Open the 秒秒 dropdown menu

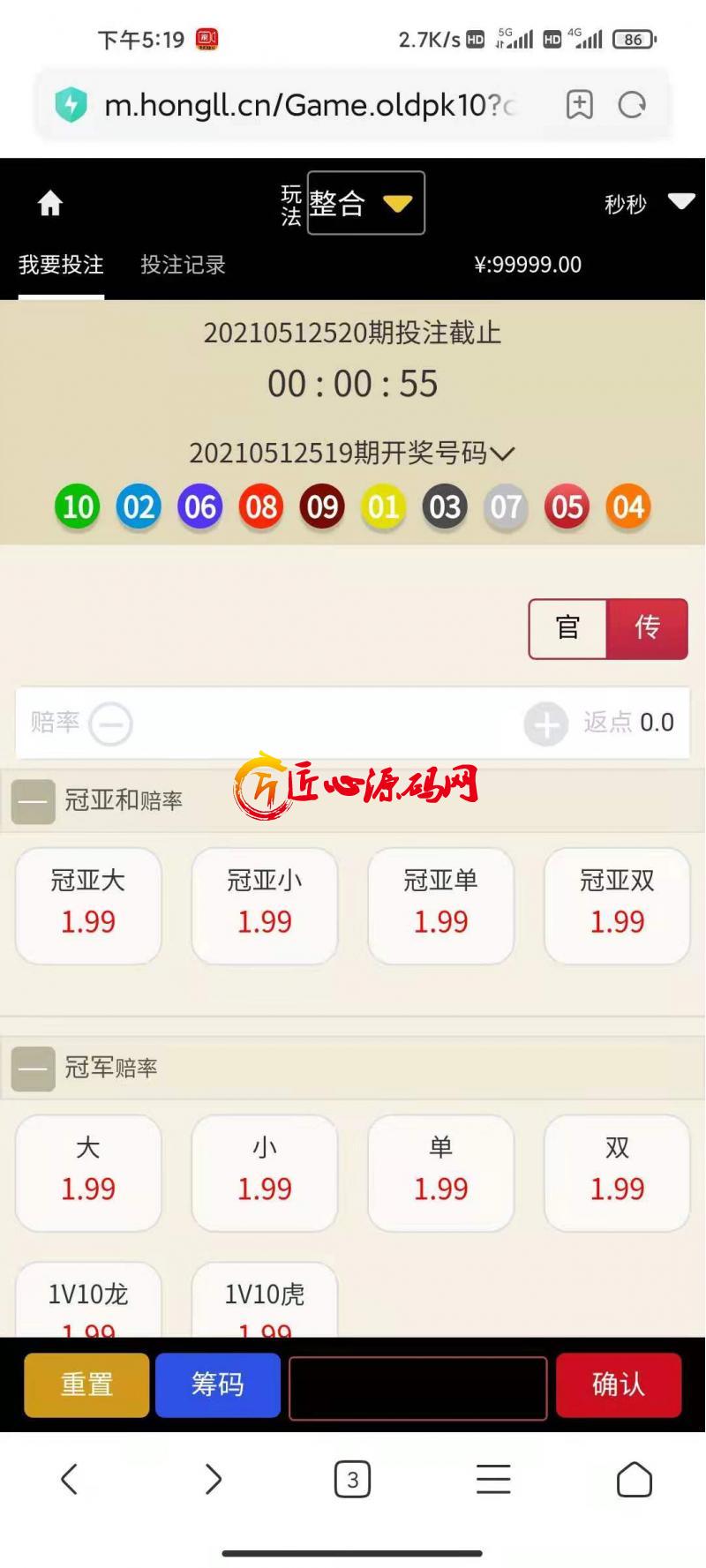(x=650, y=203)
